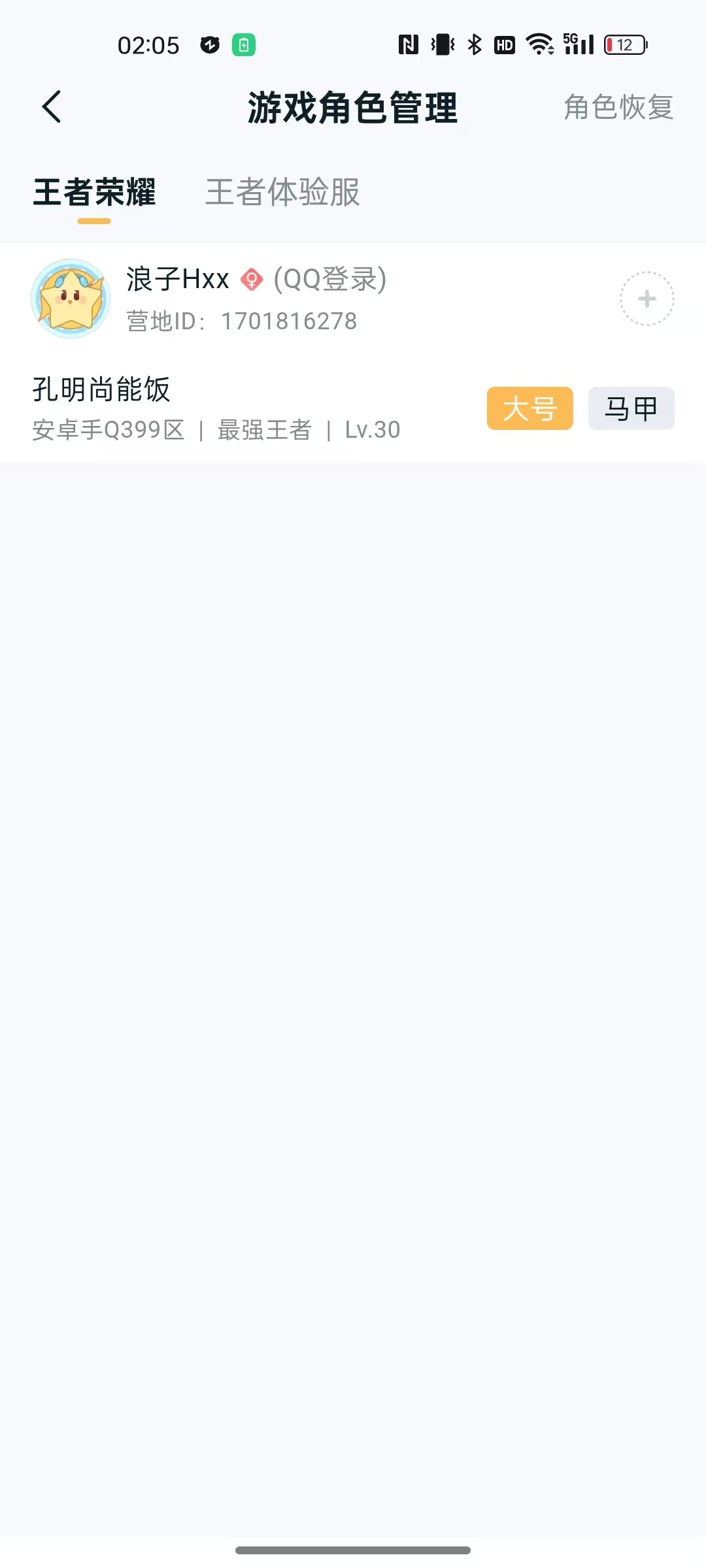Open 角色恢复 at top right
The height and width of the screenshot is (1568, 706).
[618, 108]
